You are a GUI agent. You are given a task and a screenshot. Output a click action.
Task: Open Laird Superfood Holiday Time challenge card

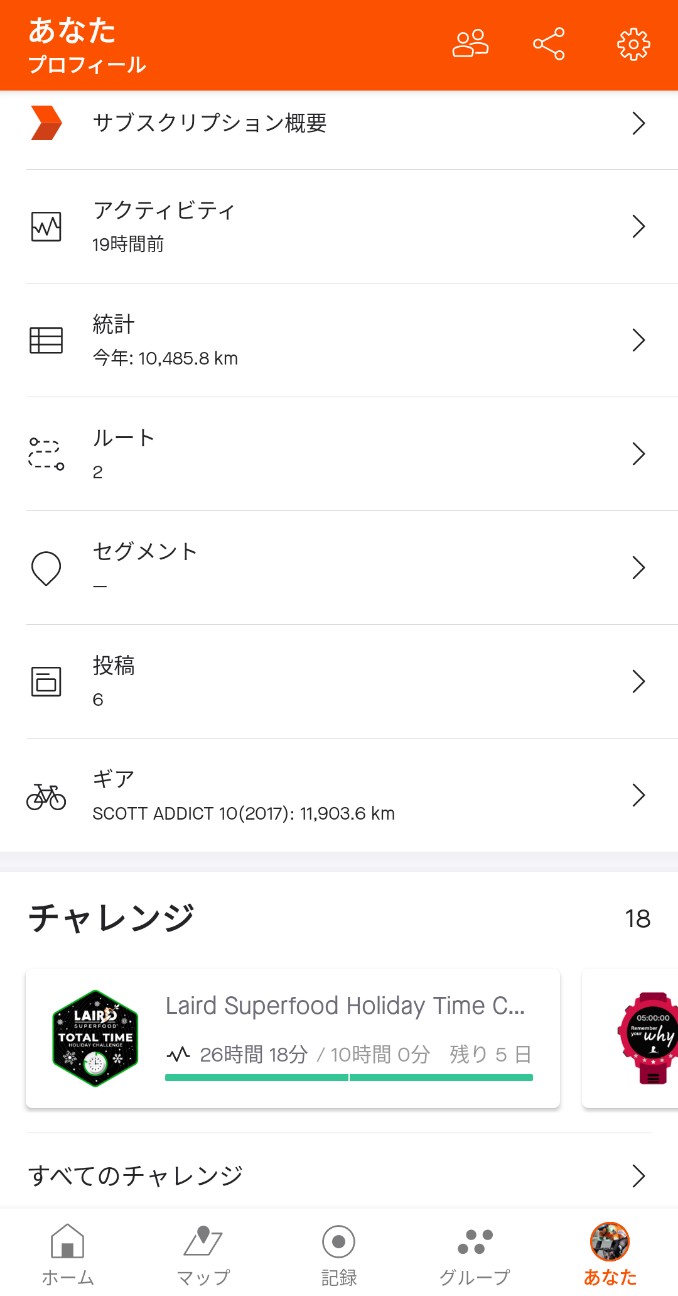[293, 1038]
